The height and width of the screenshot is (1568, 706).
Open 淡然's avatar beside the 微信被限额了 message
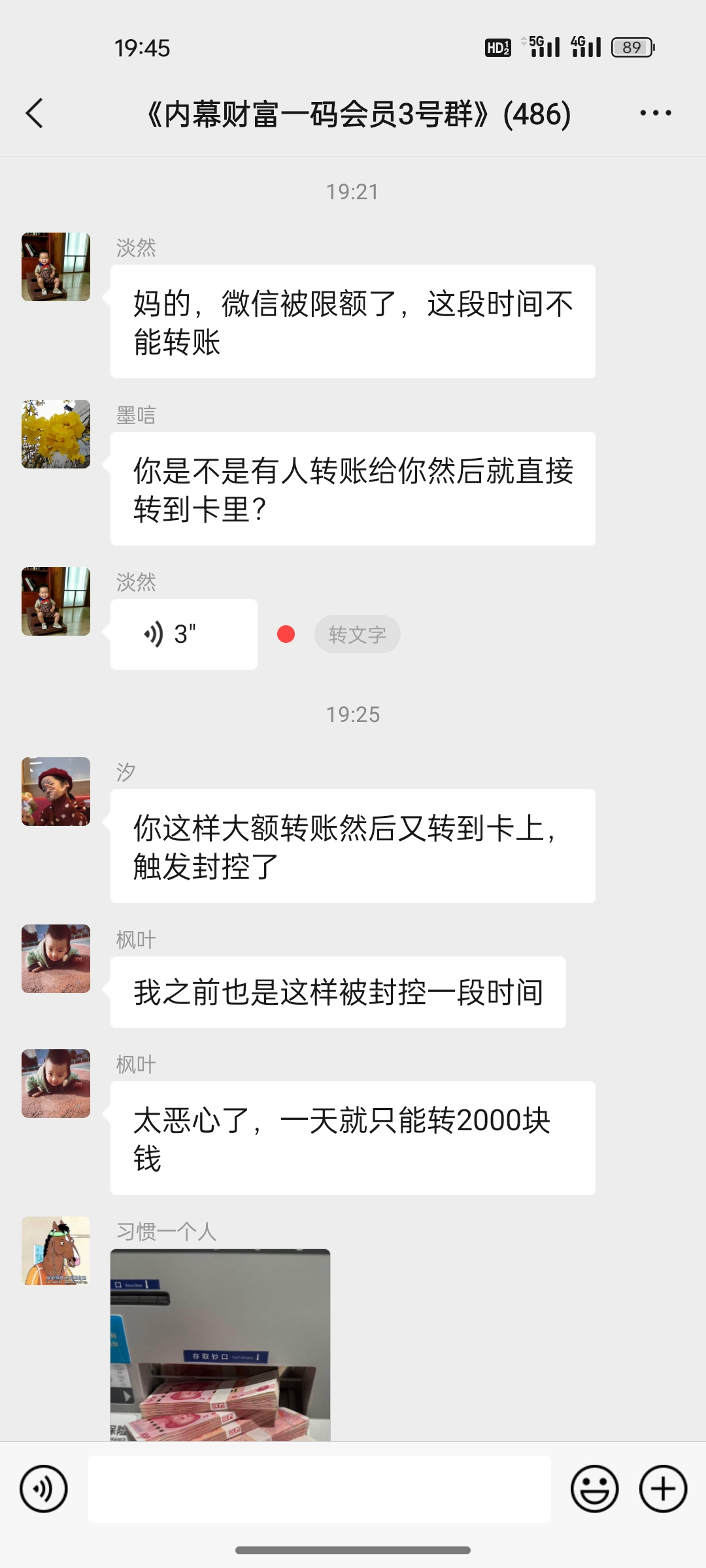pyautogui.click(x=56, y=267)
